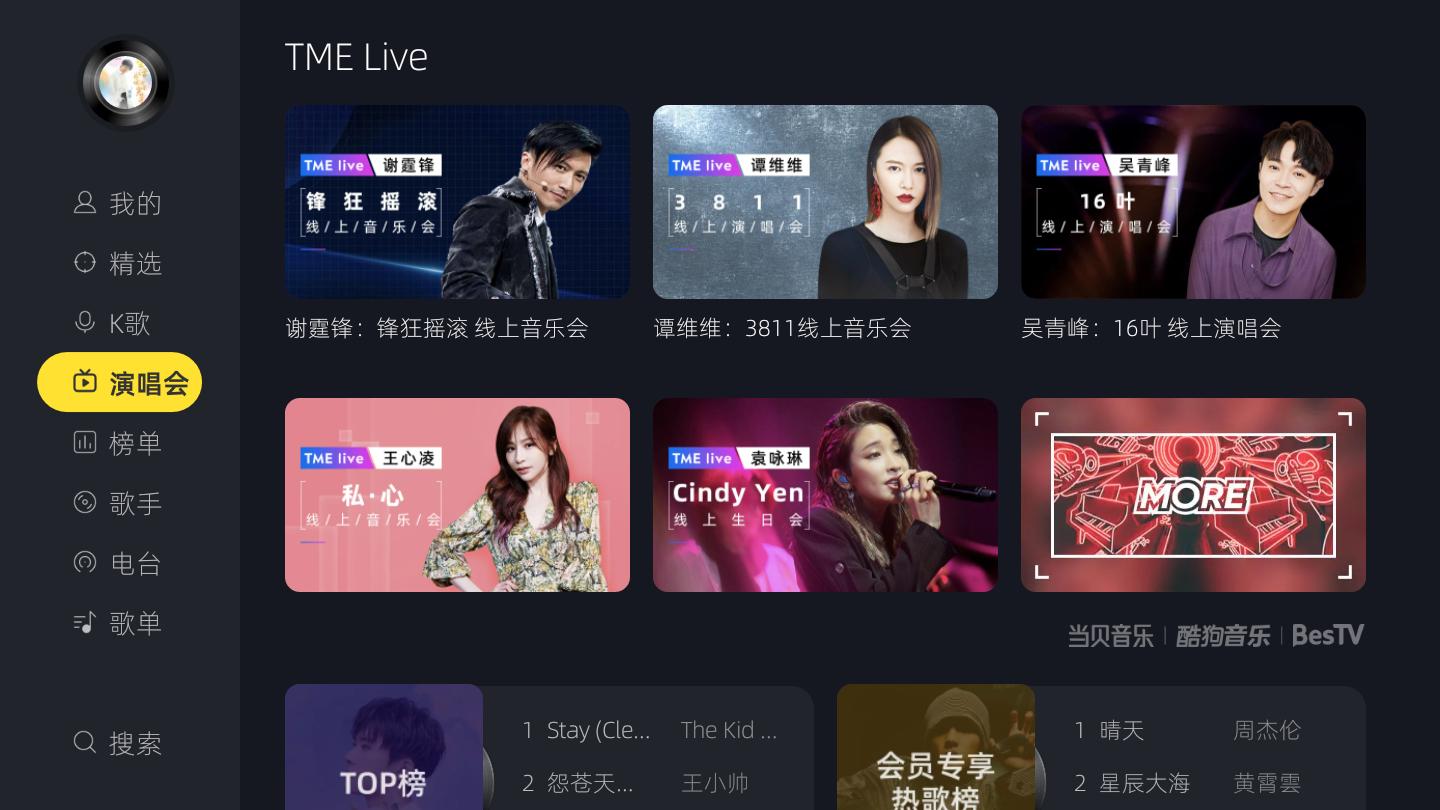Open 谭维维 3811 concert card
The height and width of the screenshot is (810, 1440).
coord(825,202)
